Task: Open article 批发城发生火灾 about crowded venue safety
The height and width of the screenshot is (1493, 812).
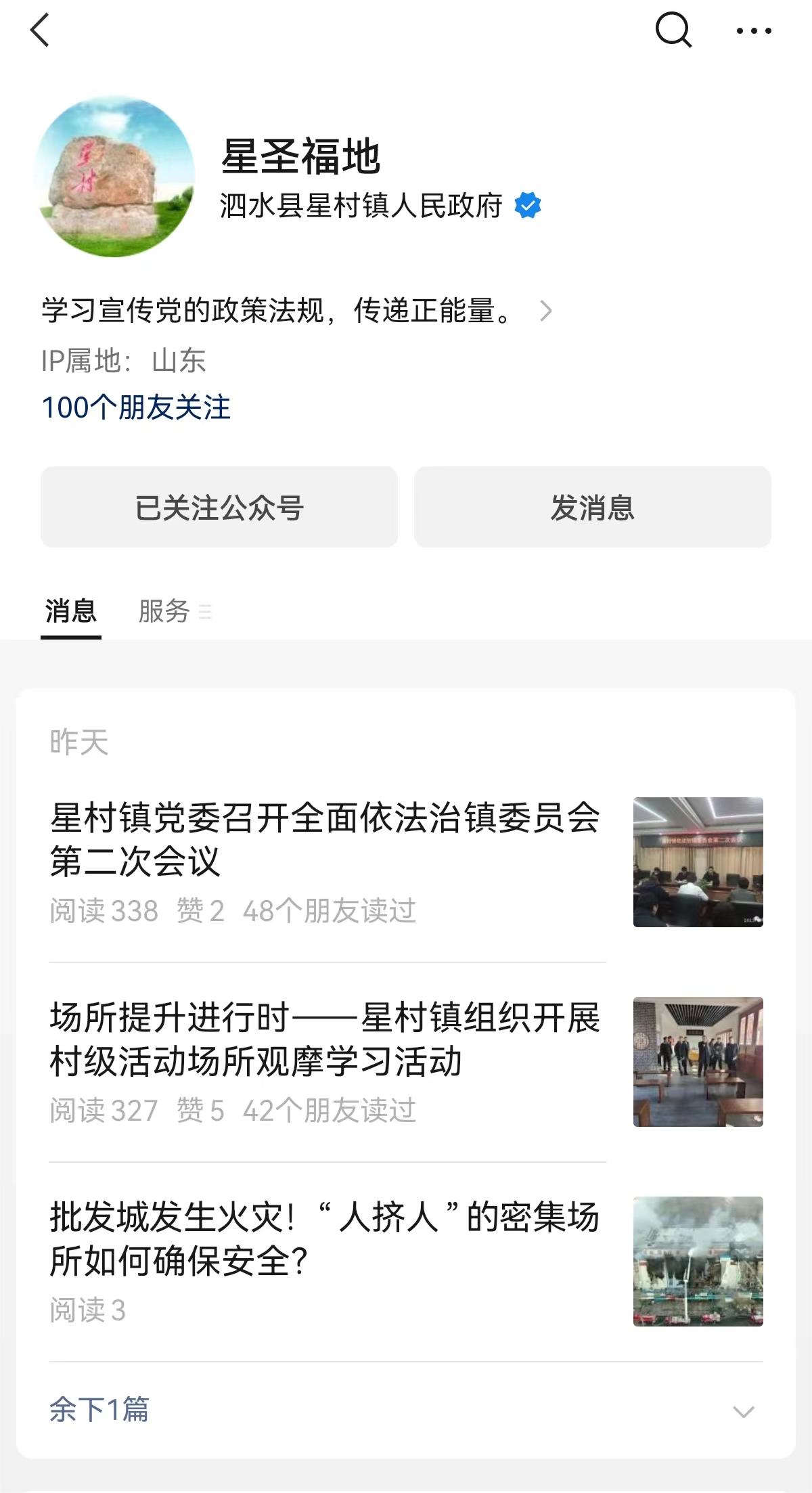Action: click(x=406, y=1262)
